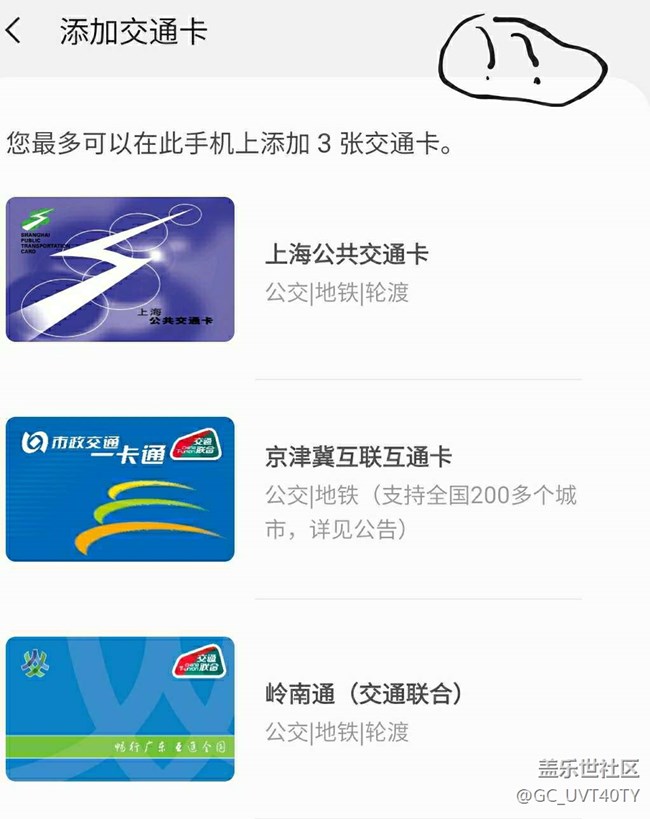Add the 岭南通（交通联合） card
Image resolution: width=650 pixels, height=819 pixels.
[x=364, y=694]
